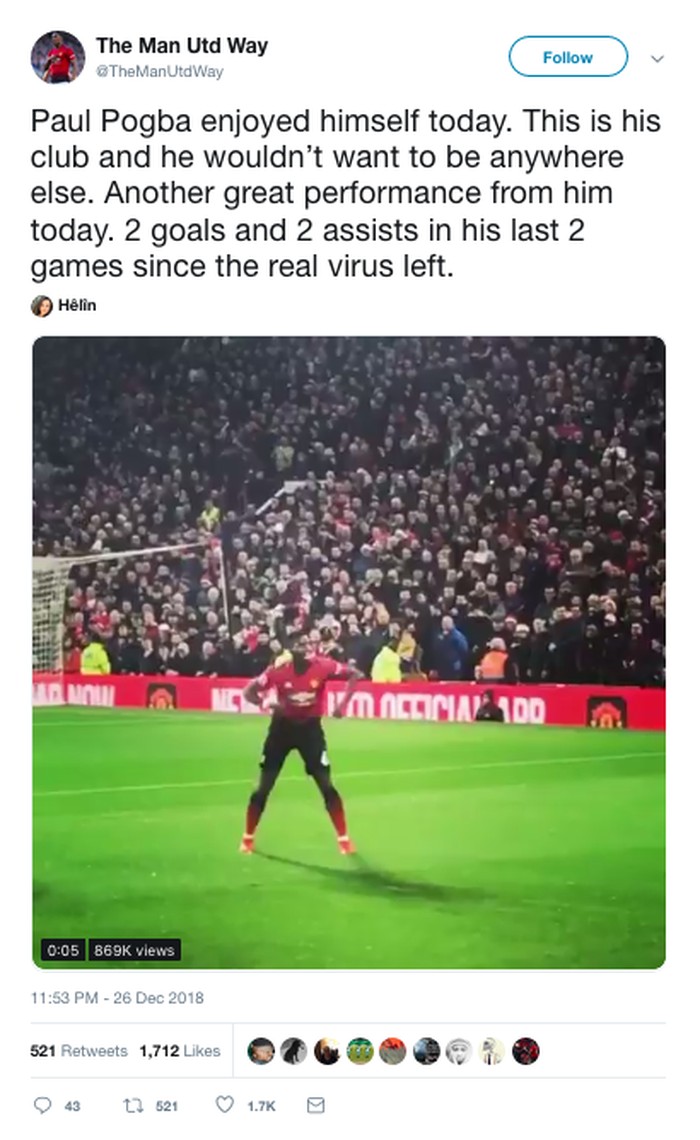The height and width of the screenshot is (1140, 700).
Task: Like this tweet with the heart
Action: pyautogui.click(x=226, y=1106)
